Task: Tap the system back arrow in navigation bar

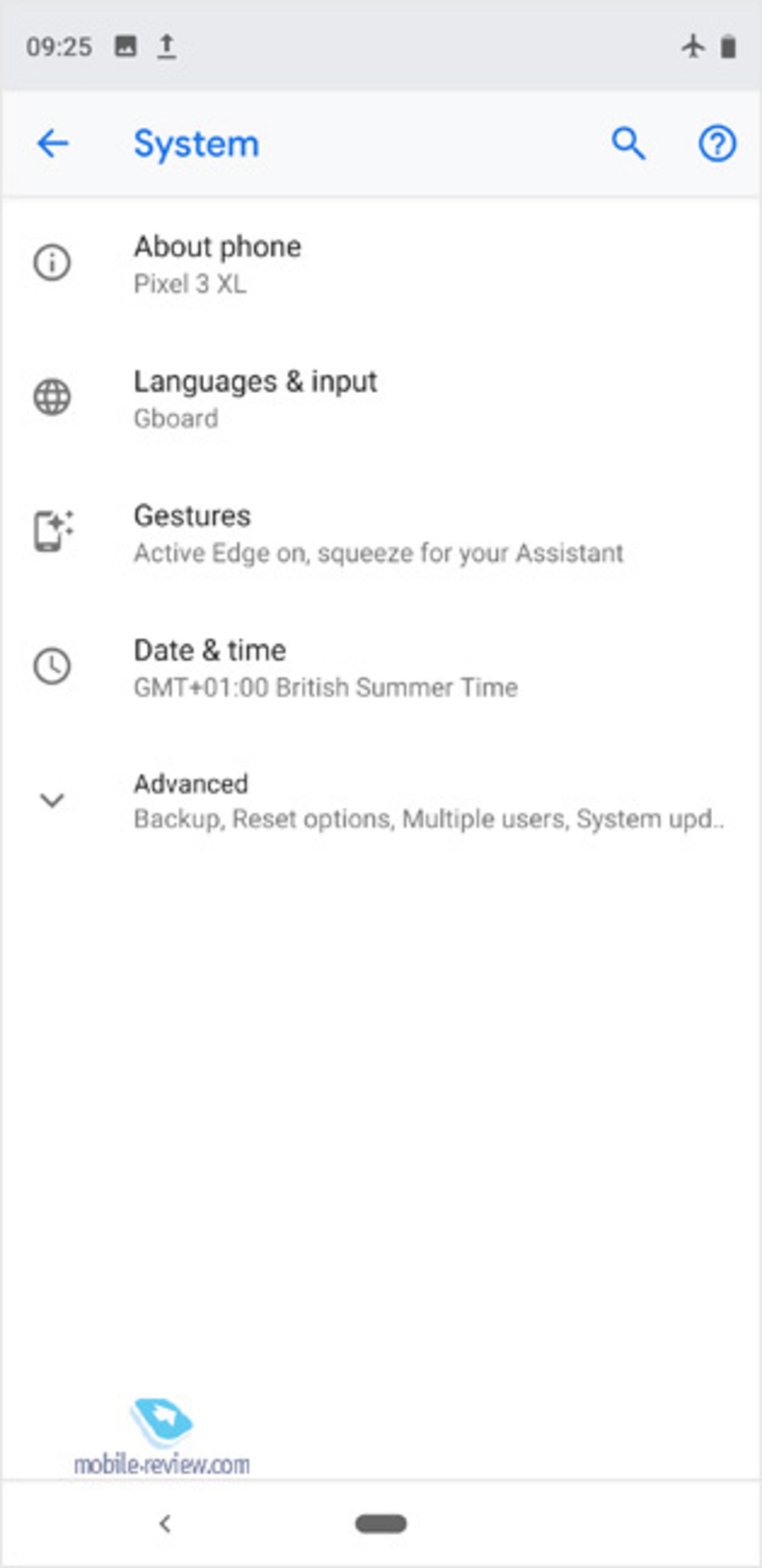Action: coord(164,1524)
